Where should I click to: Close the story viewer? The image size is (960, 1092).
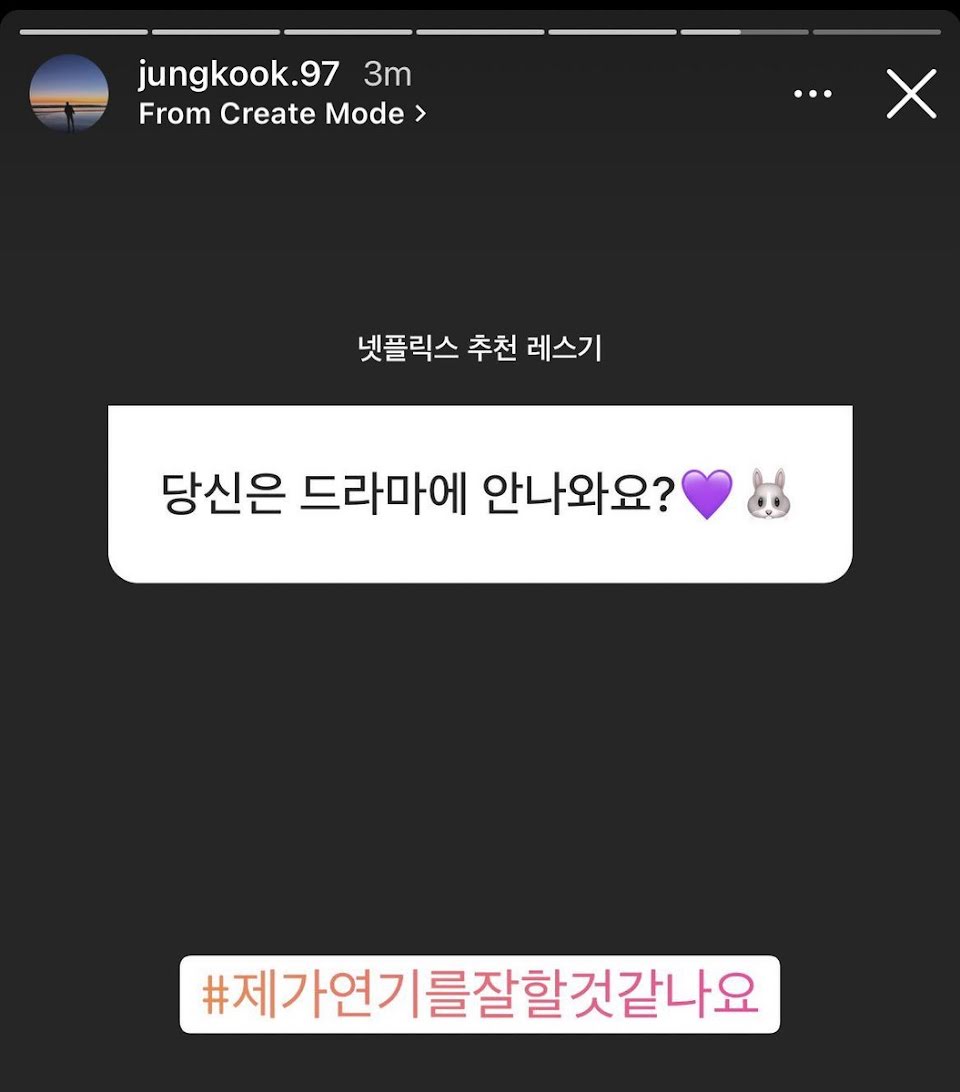[x=911, y=94]
